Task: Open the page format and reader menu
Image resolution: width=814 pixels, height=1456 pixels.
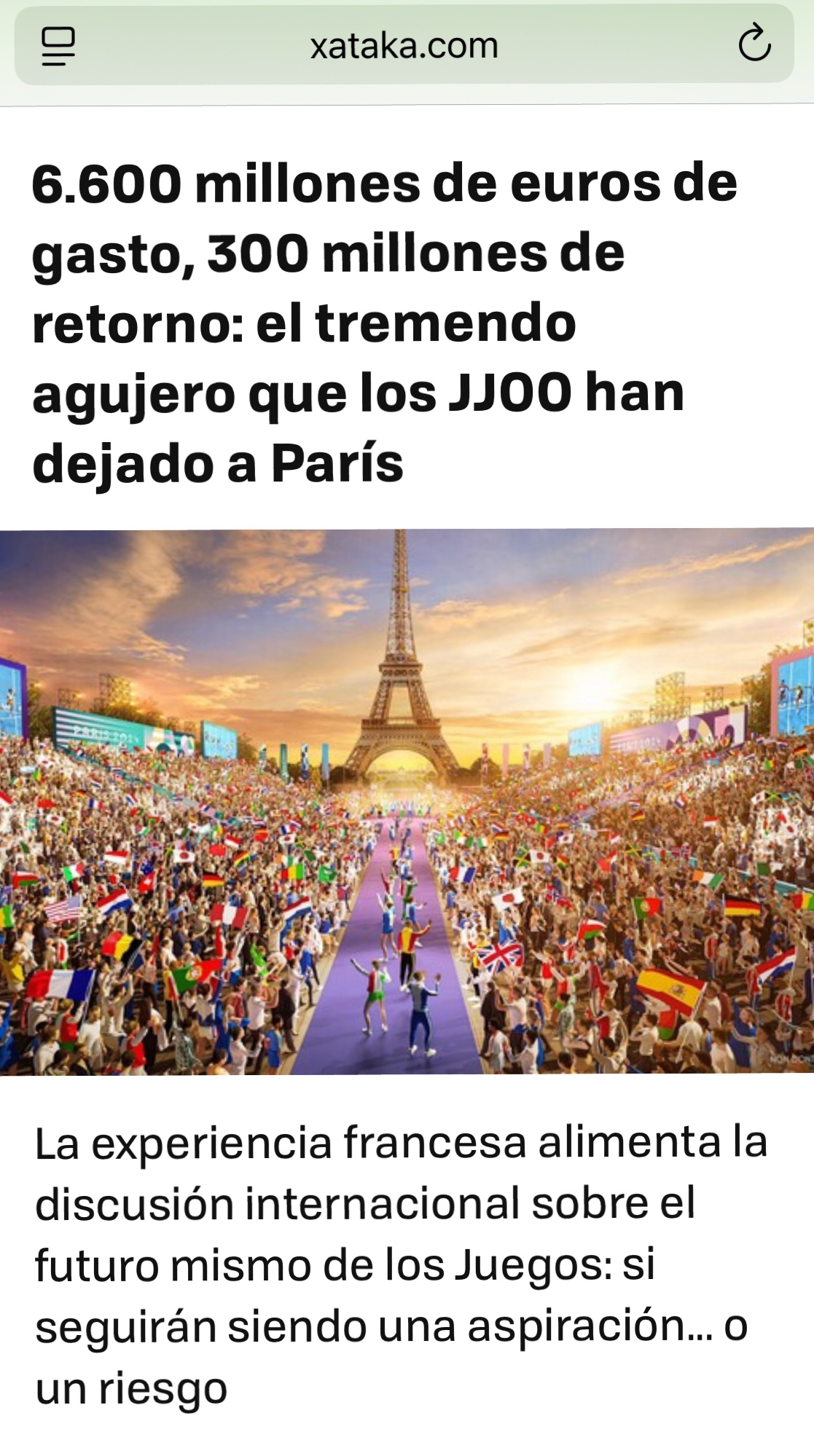Action: 58,46
